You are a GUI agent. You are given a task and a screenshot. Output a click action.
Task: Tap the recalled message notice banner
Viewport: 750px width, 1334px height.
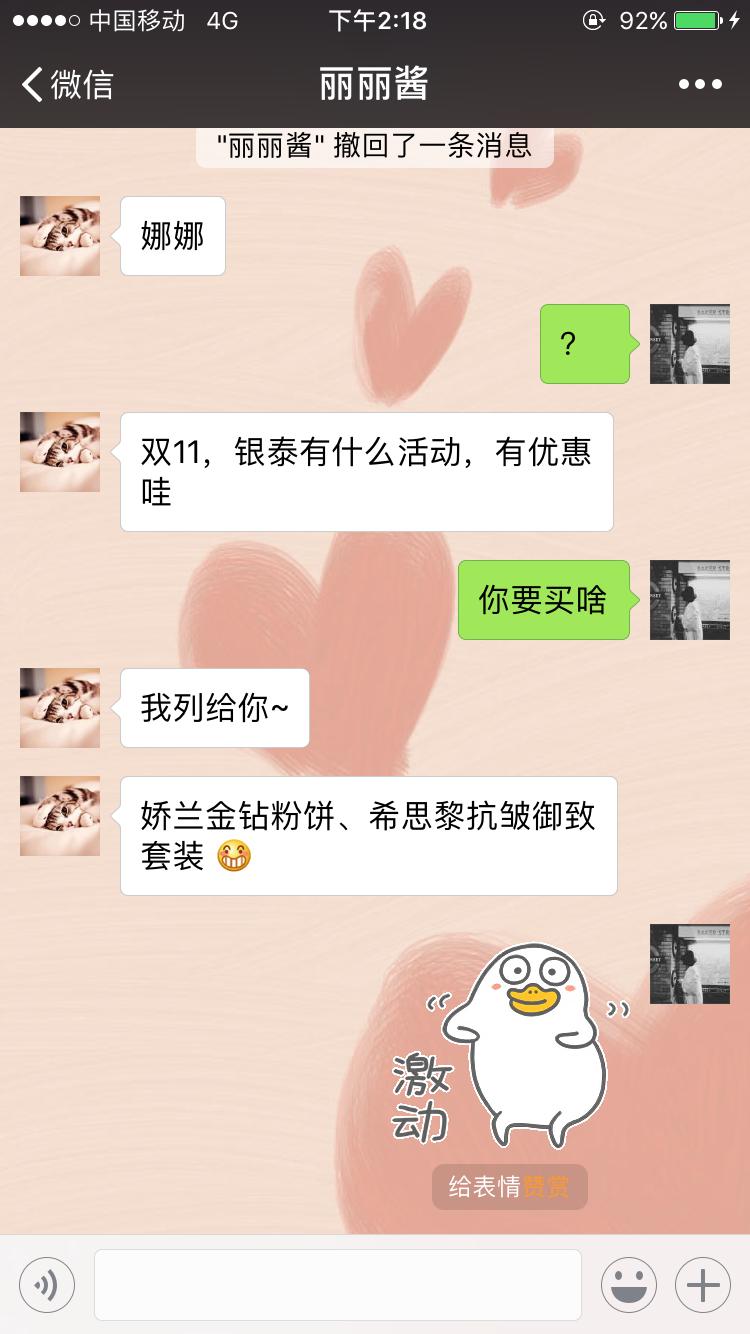click(375, 146)
